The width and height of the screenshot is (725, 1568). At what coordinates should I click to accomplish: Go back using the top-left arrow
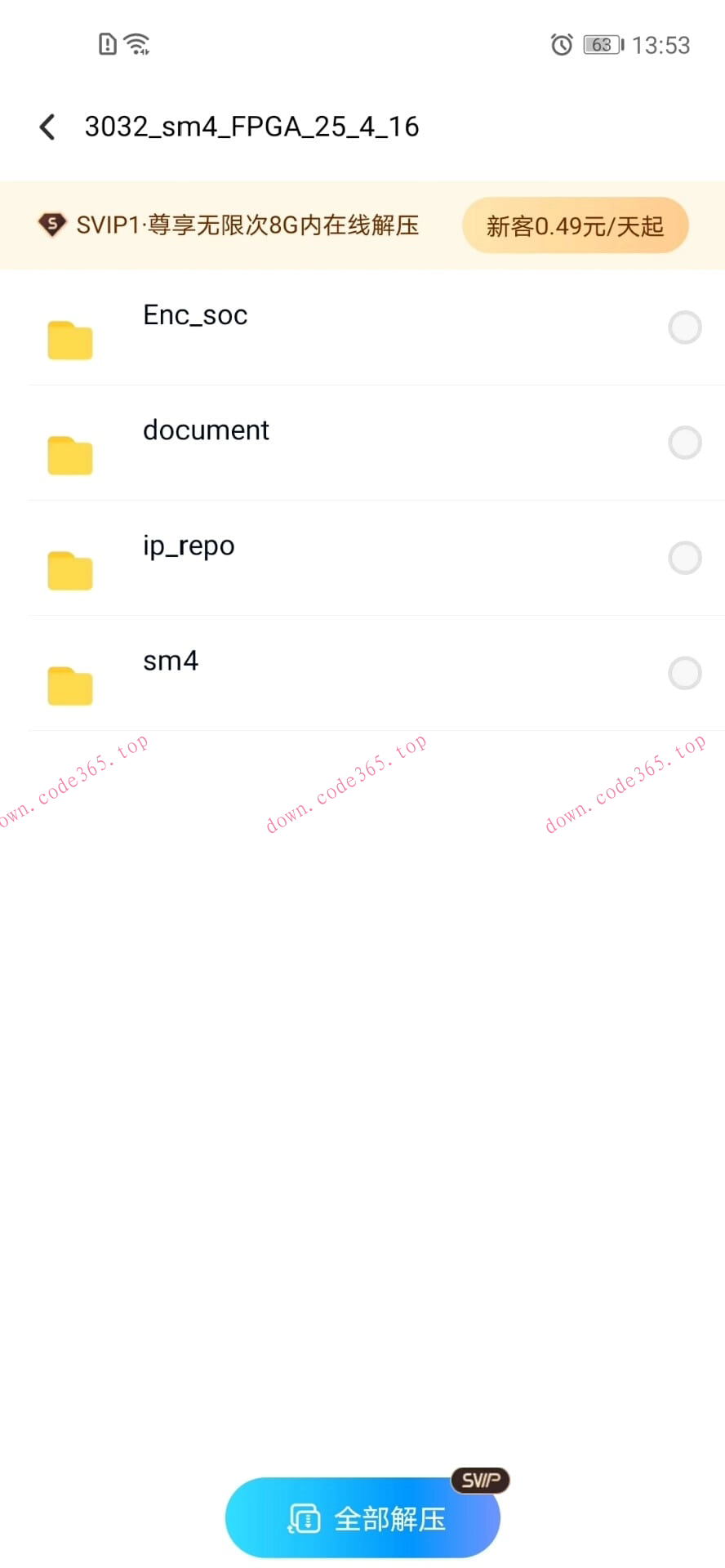47,127
